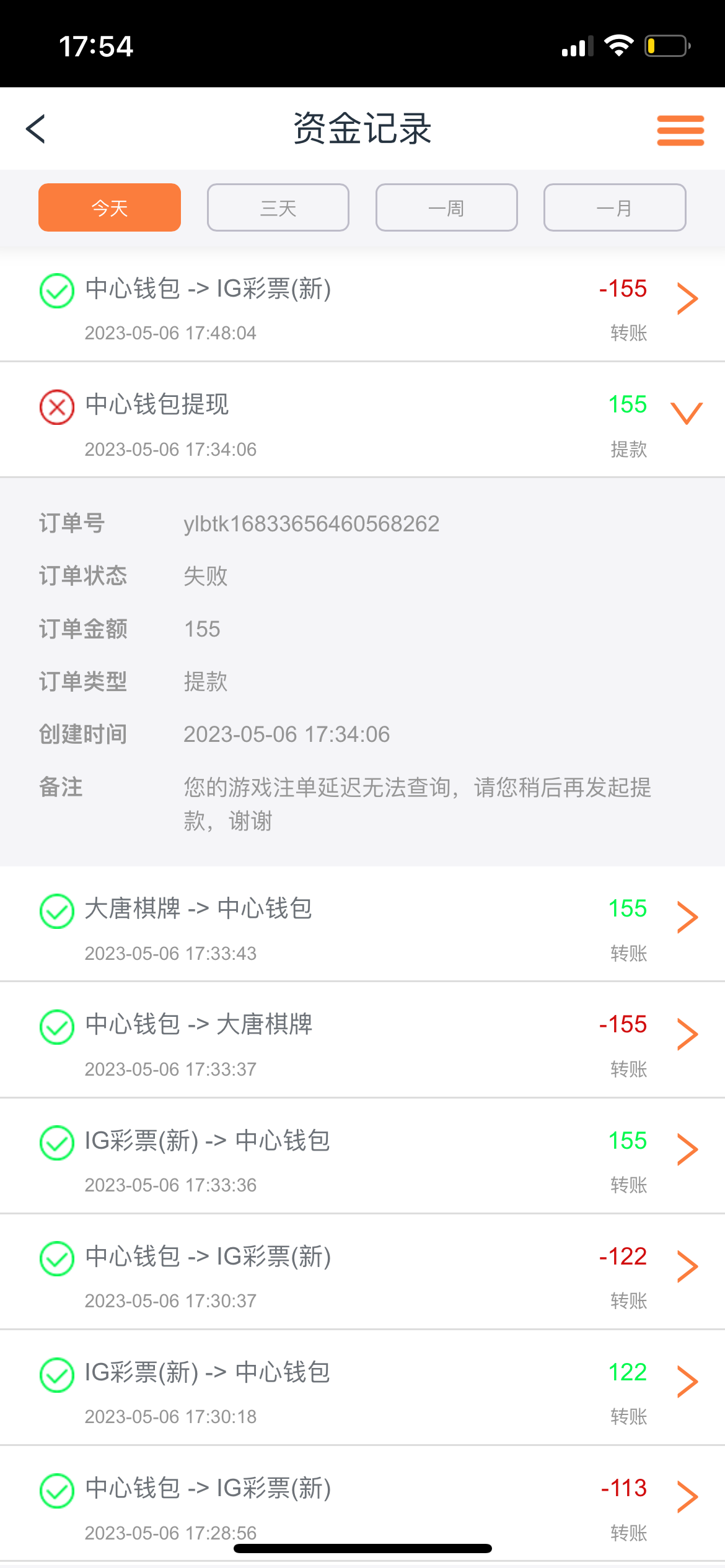Switch to the 三天 filter
This screenshot has height=1568, width=725.
(x=278, y=207)
